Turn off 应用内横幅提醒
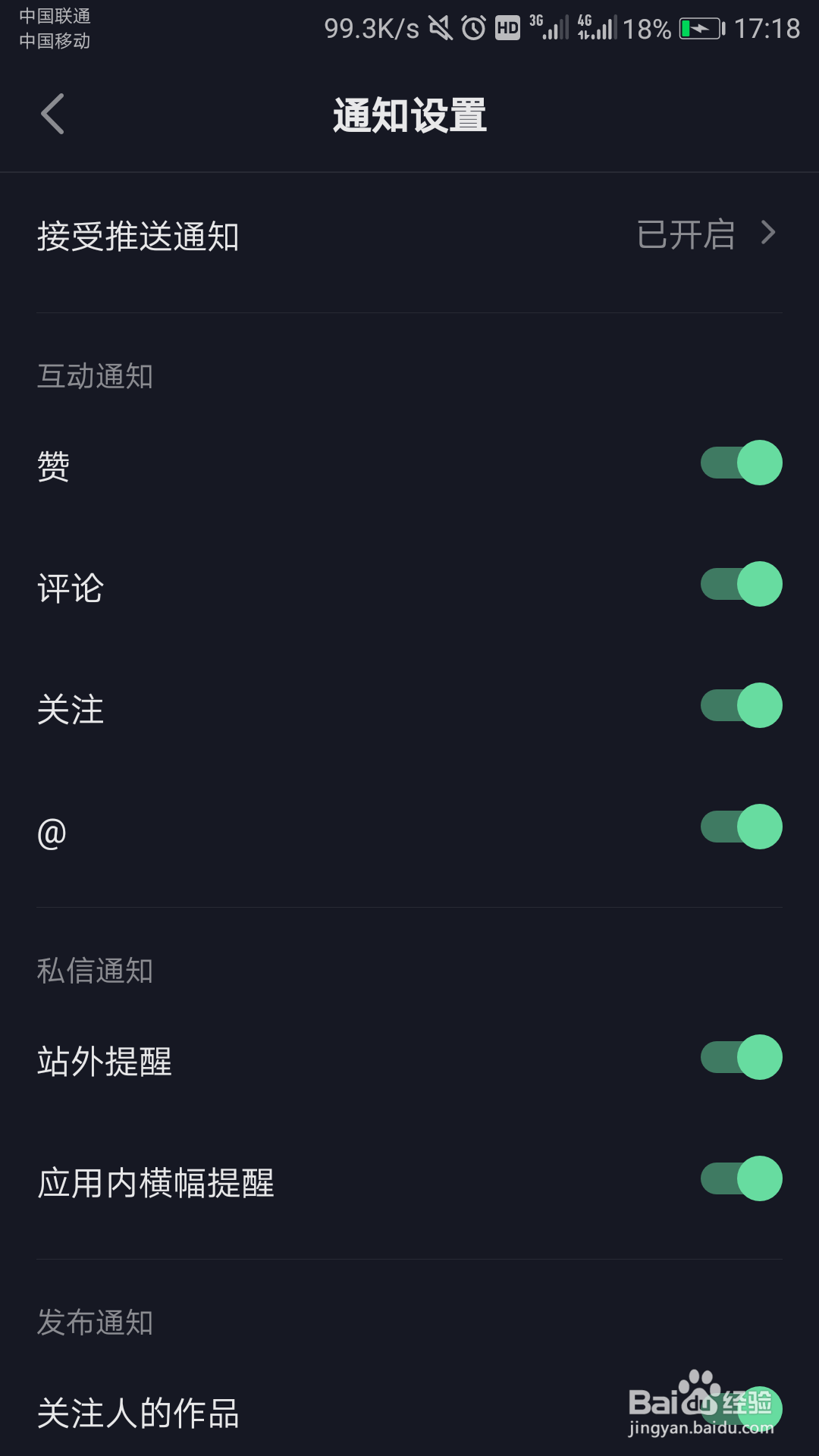Screen dimensions: 819x1456 [741, 1178]
